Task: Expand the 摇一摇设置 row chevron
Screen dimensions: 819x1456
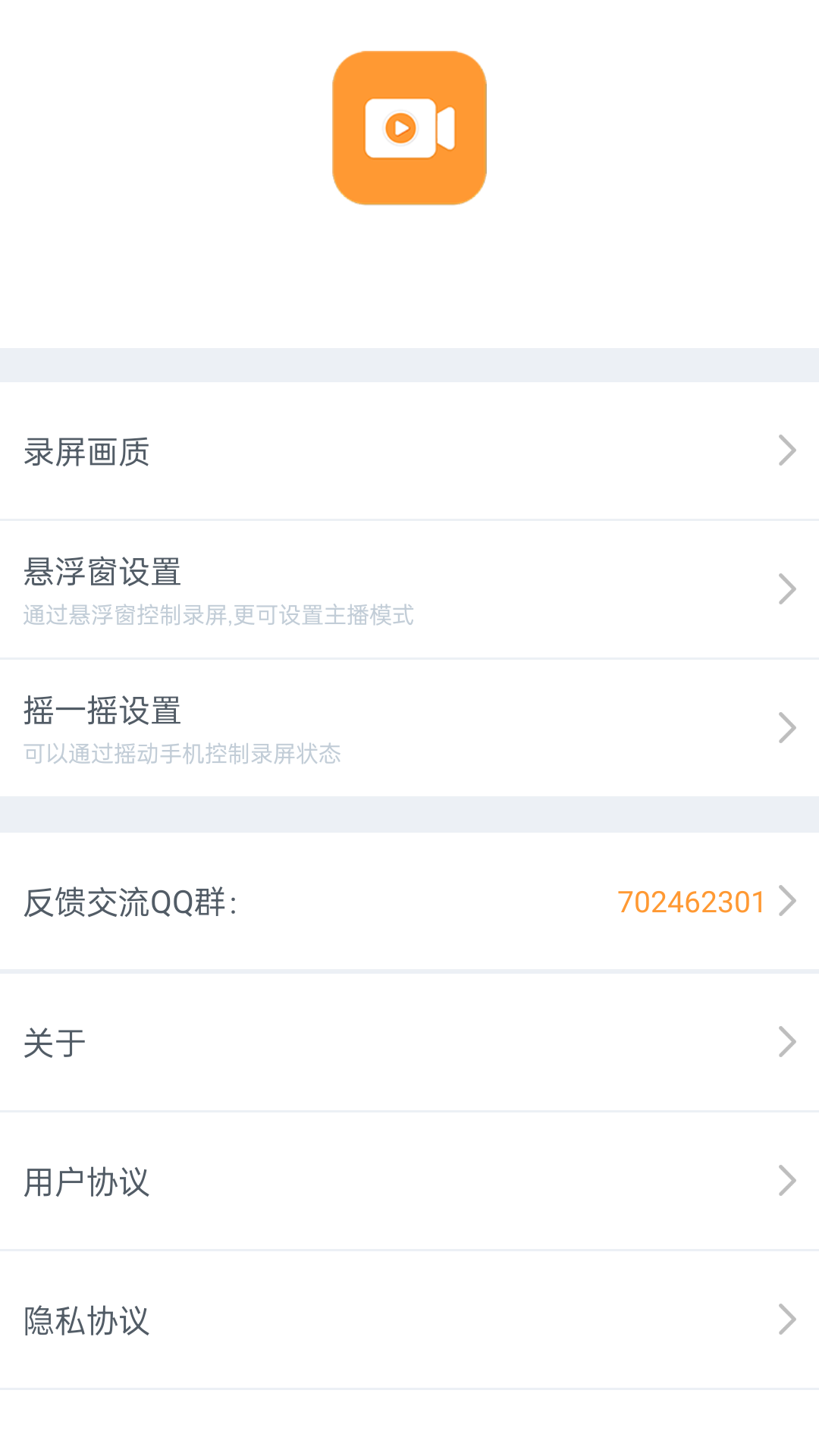Action: [x=788, y=726]
